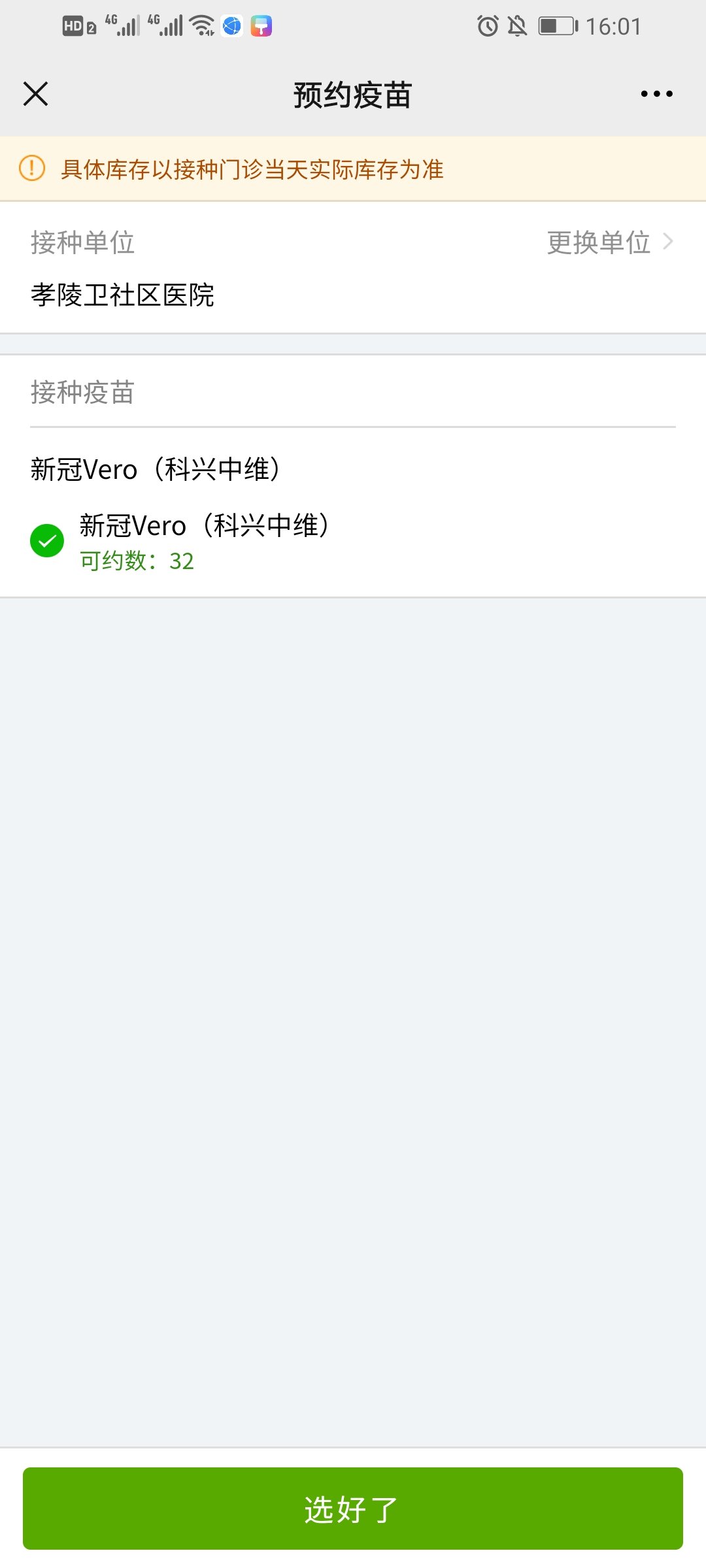Tap 更换单位 to change vaccination unit

pos(609,242)
